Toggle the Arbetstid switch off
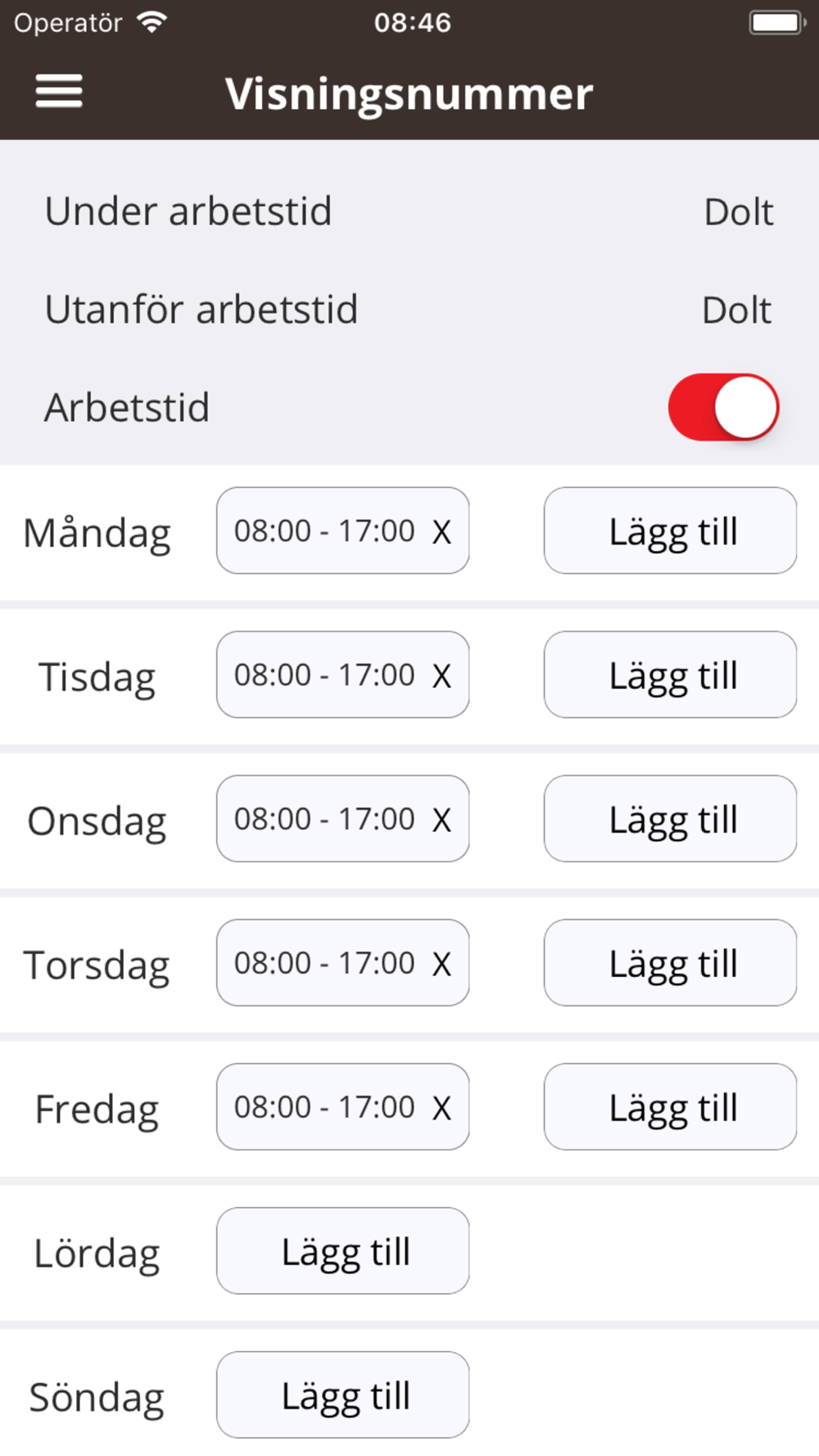 [x=723, y=407]
